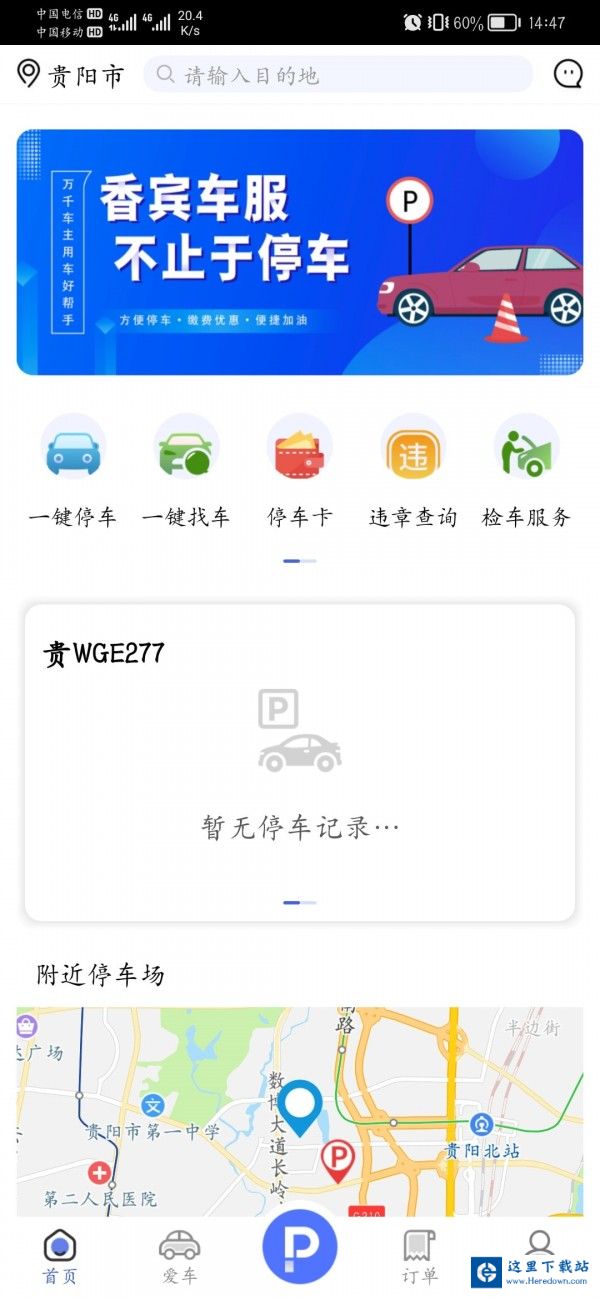Switch to the 爱车 tab

(179, 1255)
